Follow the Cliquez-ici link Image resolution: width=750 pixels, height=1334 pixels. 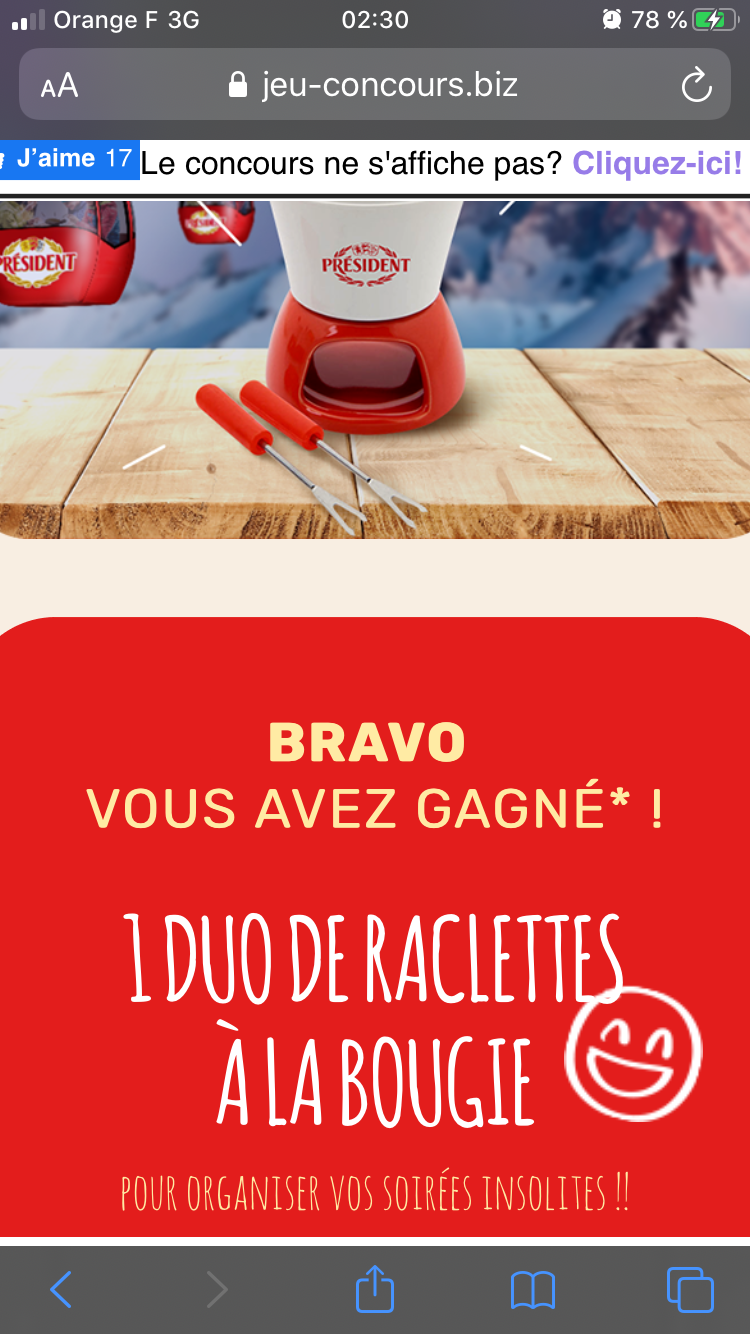(x=657, y=163)
